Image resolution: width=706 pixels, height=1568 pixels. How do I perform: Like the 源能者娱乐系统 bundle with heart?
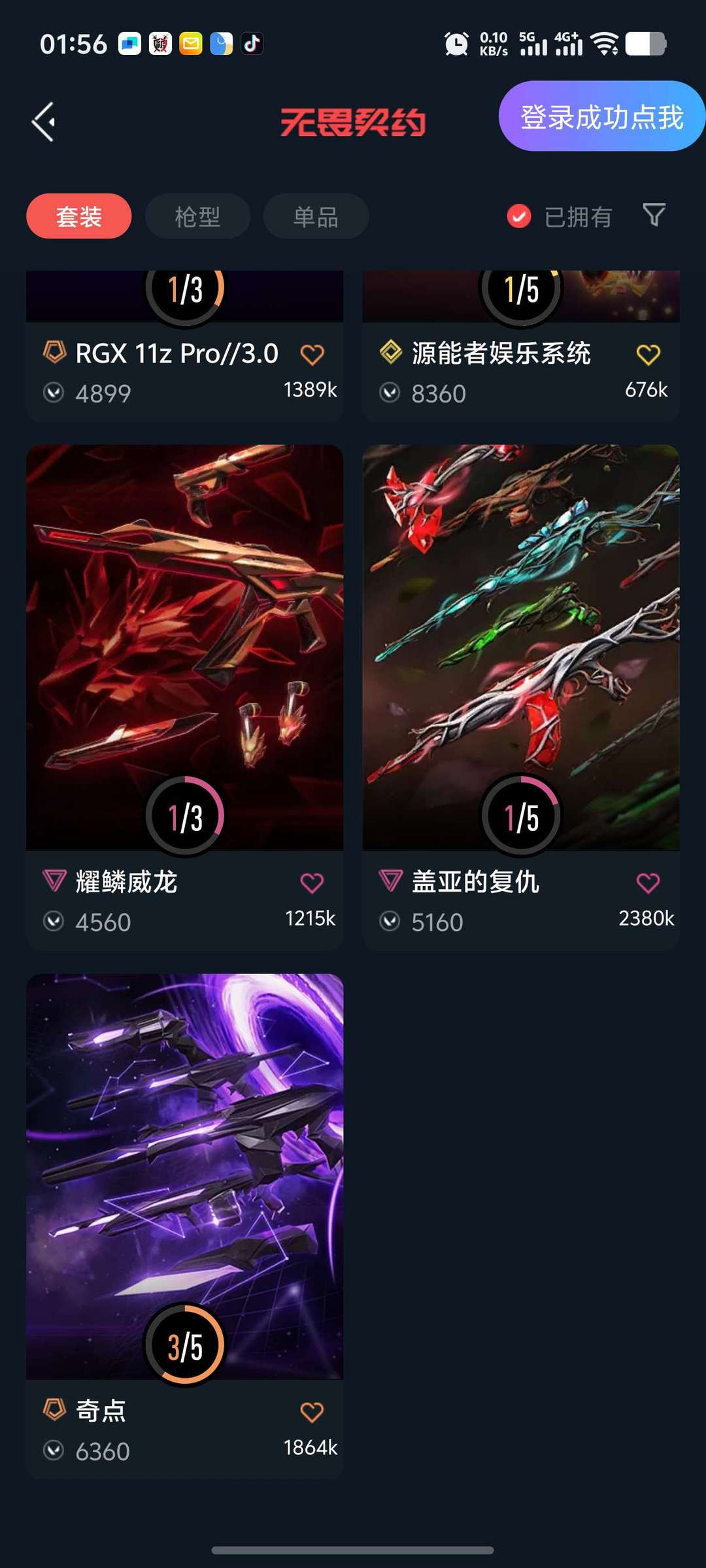tap(648, 355)
